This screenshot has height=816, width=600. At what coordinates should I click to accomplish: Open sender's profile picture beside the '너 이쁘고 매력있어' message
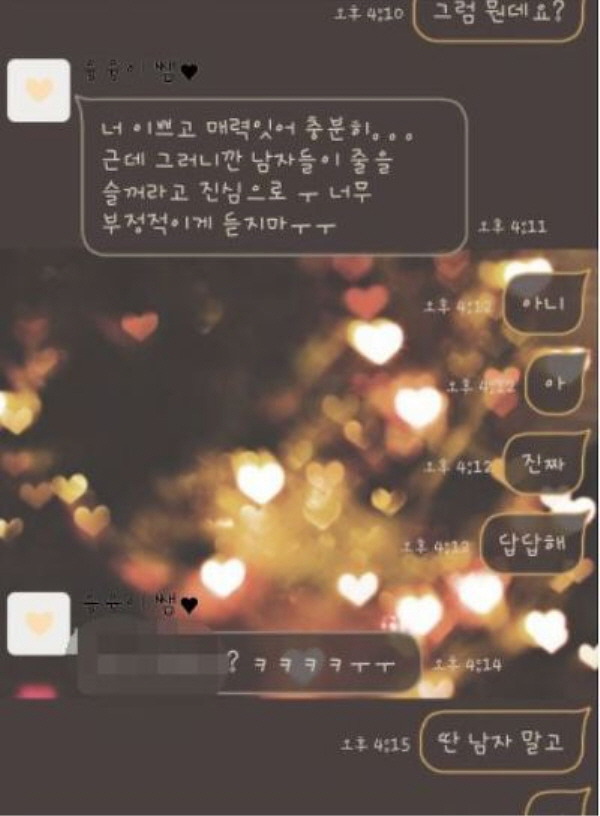point(39,90)
